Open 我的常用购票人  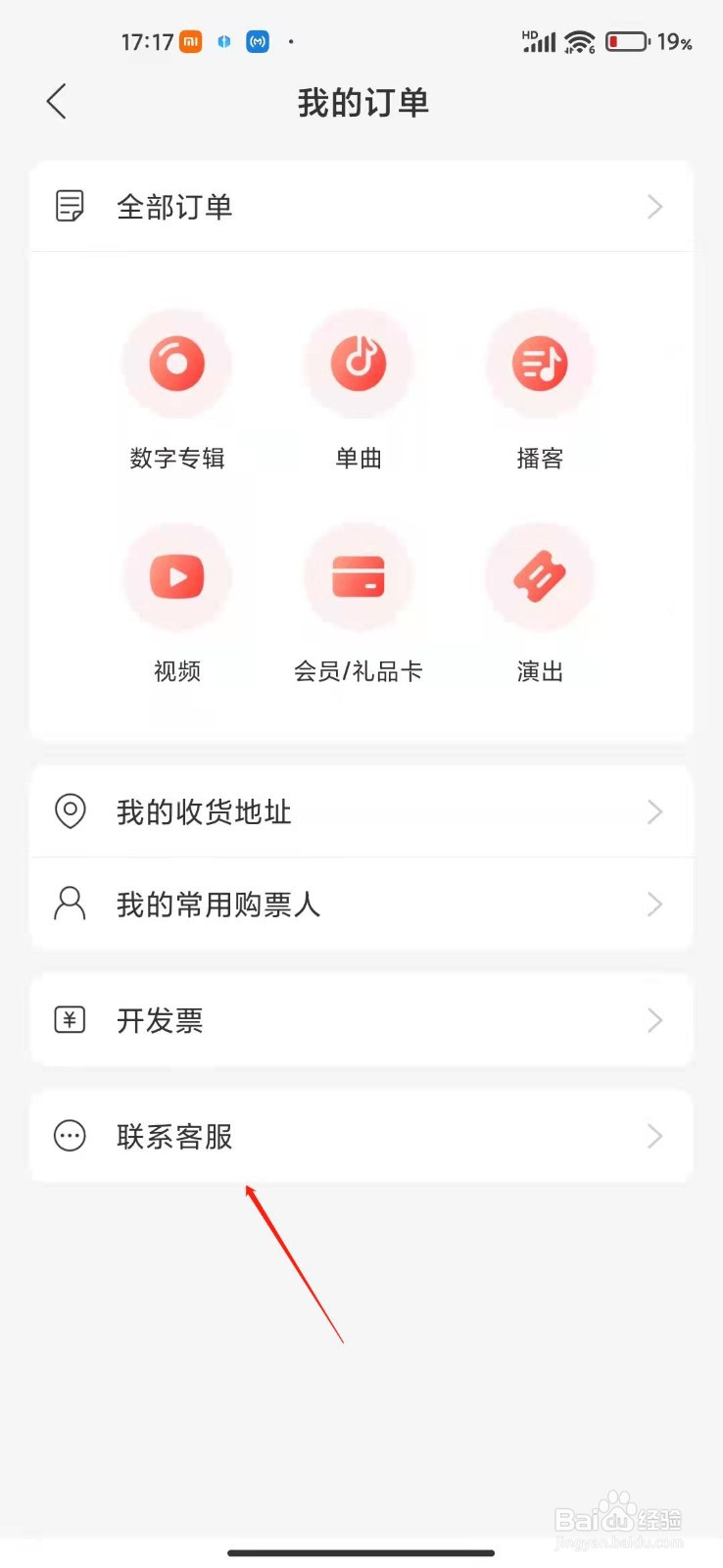click(x=361, y=904)
